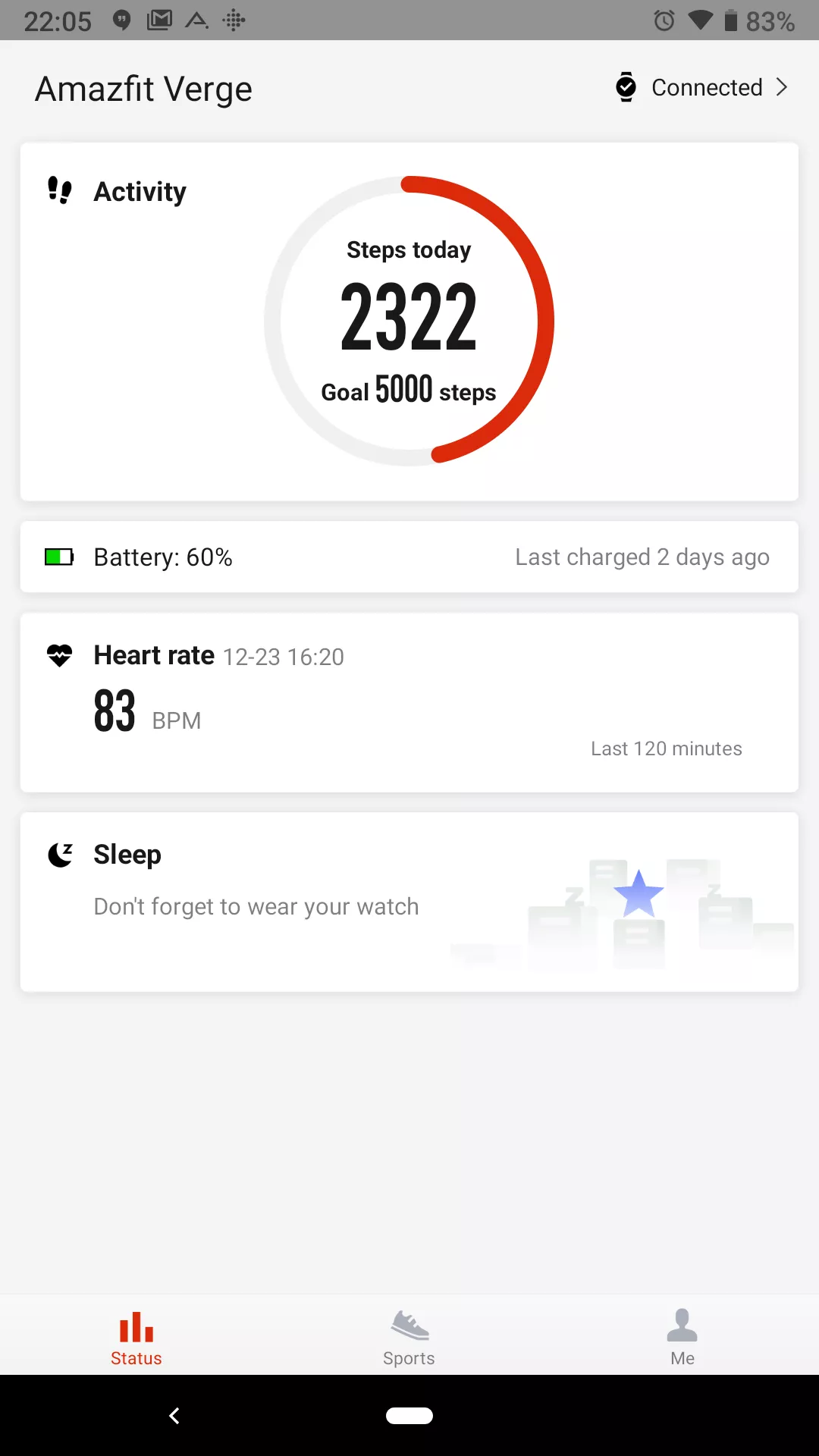Tap the home pill button
The width and height of the screenshot is (819, 1456).
pyautogui.click(x=409, y=1416)
